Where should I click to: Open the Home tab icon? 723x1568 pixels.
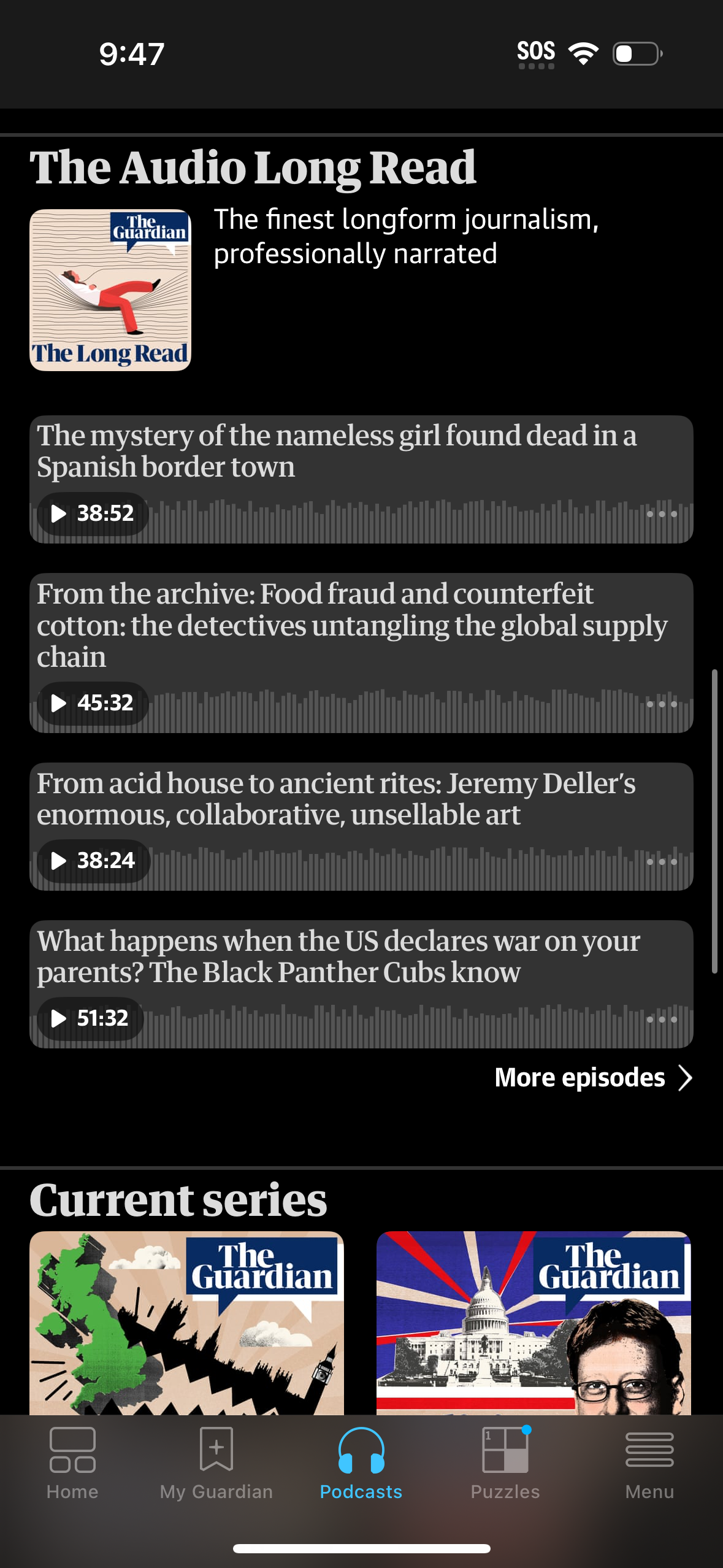(72, 1448)
